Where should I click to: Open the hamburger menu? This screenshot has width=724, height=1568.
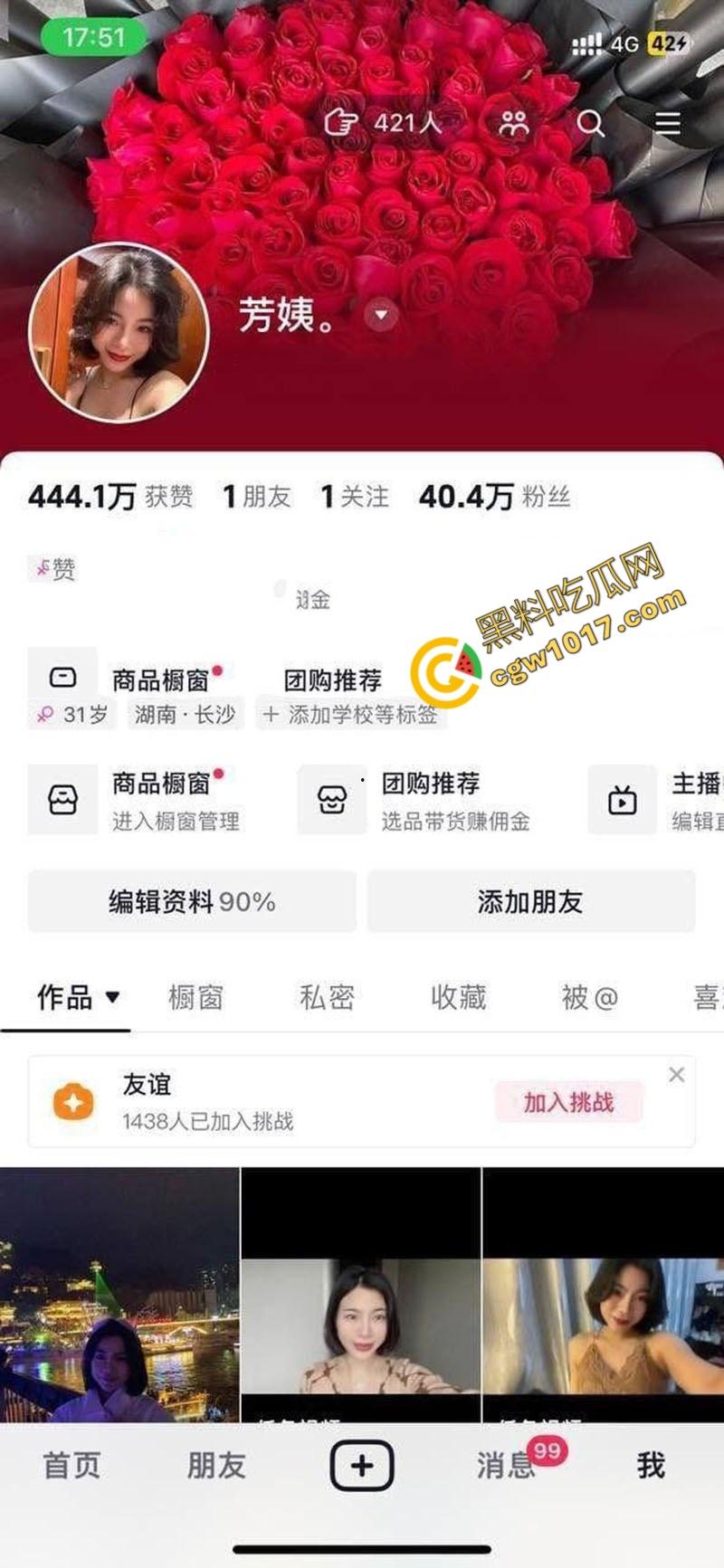668,123
